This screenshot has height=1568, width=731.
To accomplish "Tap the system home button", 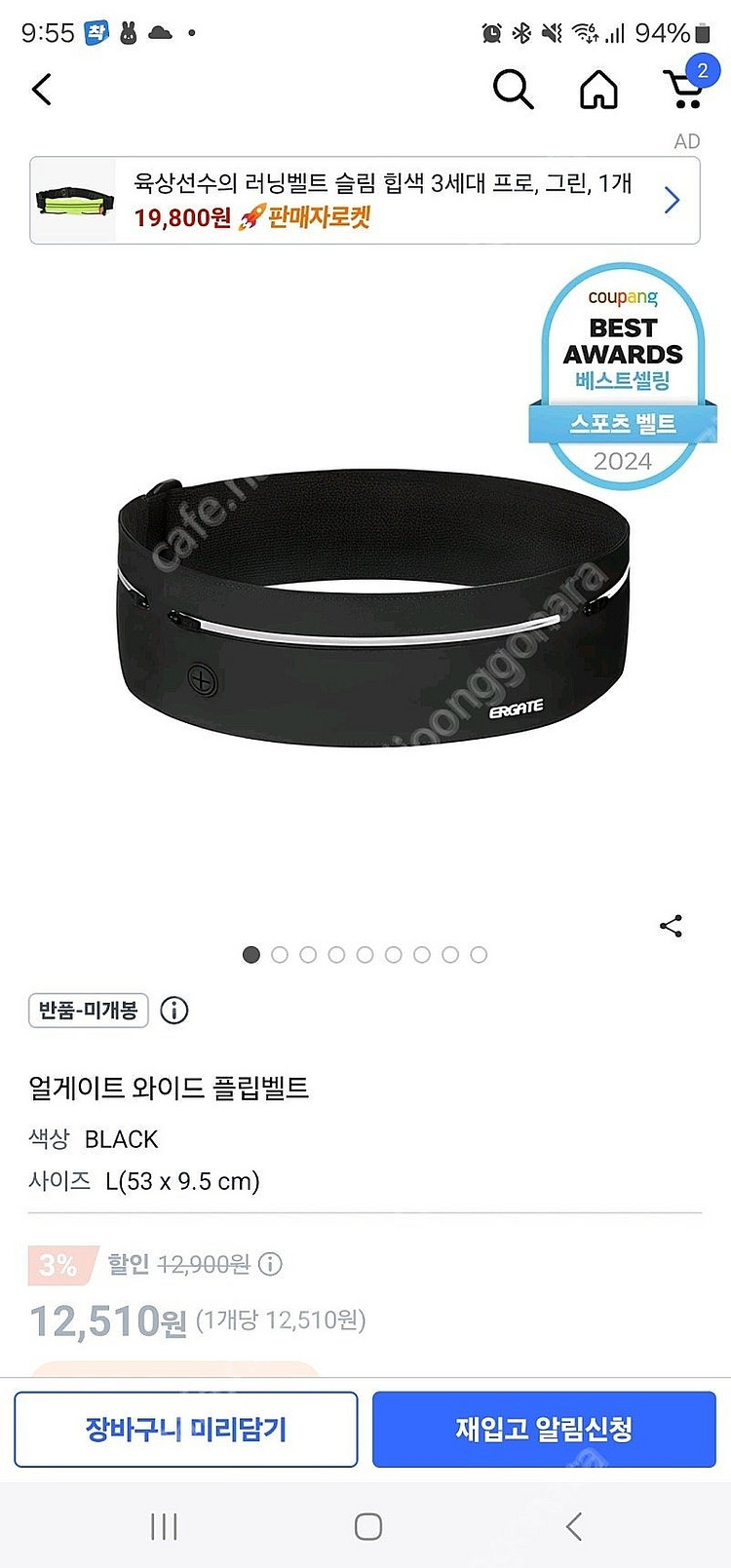I will tap(367, 1526).
